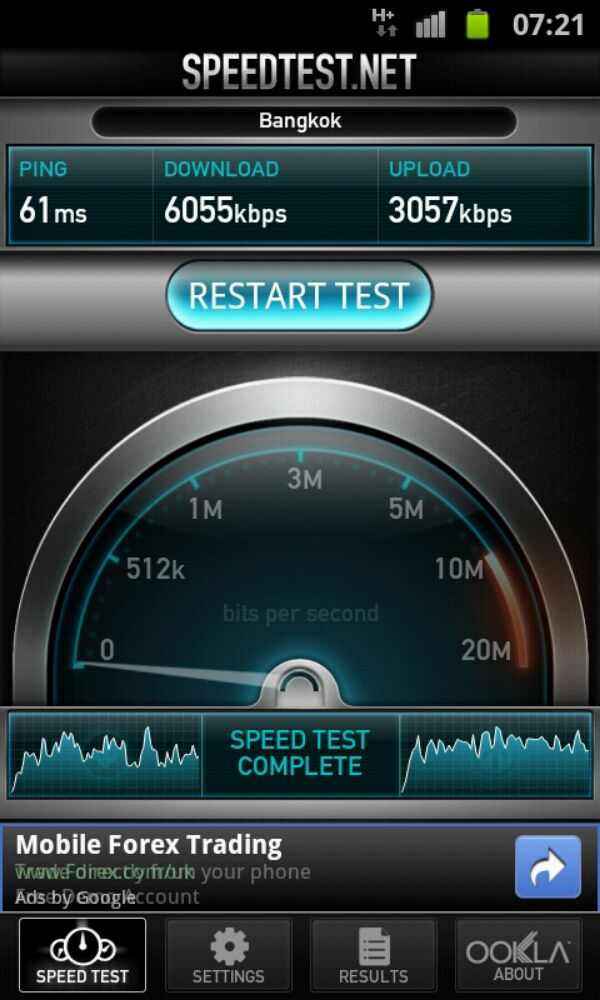Tap the Mobile Forex Trading ad arrow
The image size is (600, 1000).
[548, 867]
